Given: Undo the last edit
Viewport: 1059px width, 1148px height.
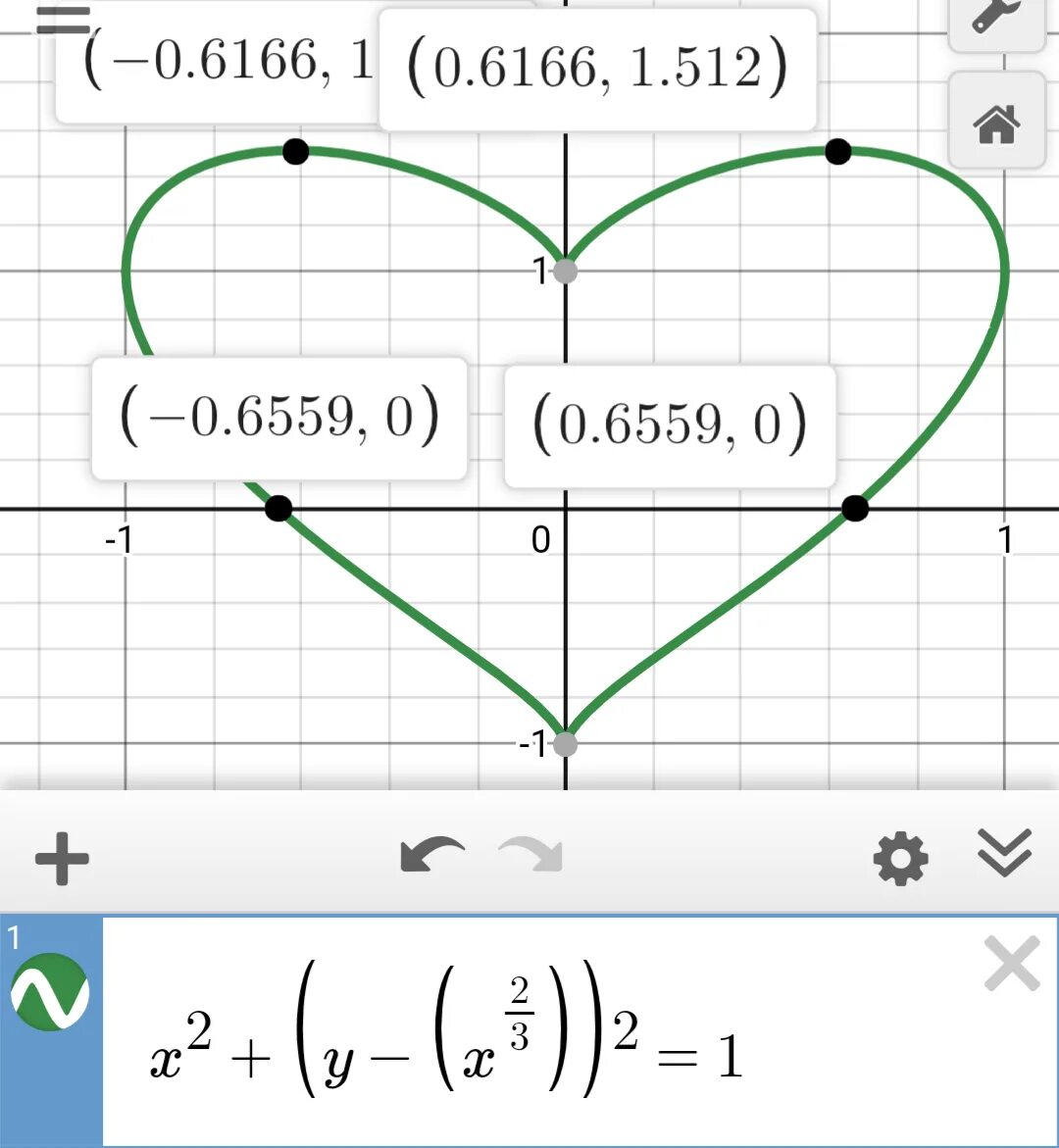Looking at the screenshot, I should pyautogui.click(x=432, y=856).
